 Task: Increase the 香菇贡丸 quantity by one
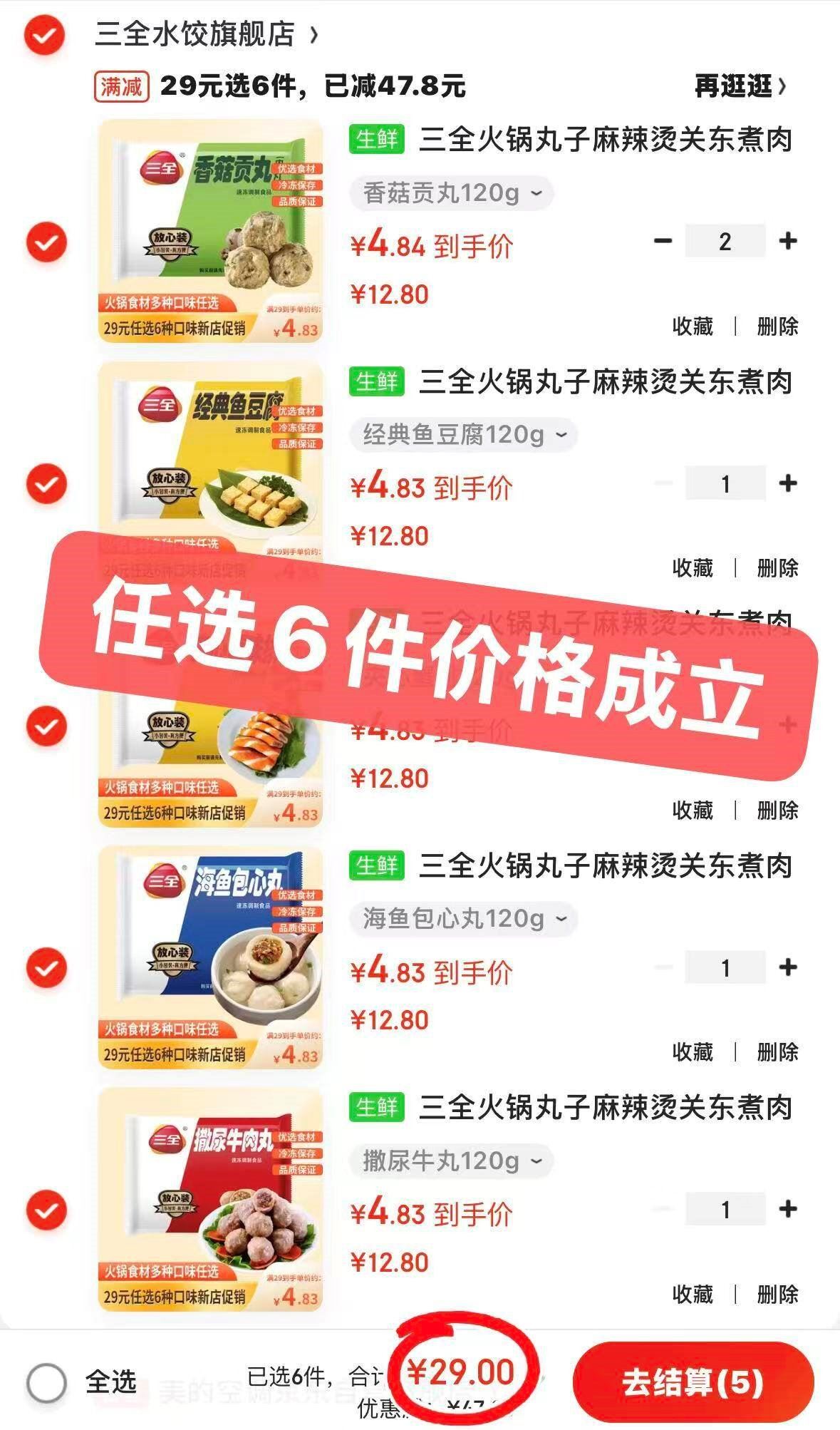point(787,241)
